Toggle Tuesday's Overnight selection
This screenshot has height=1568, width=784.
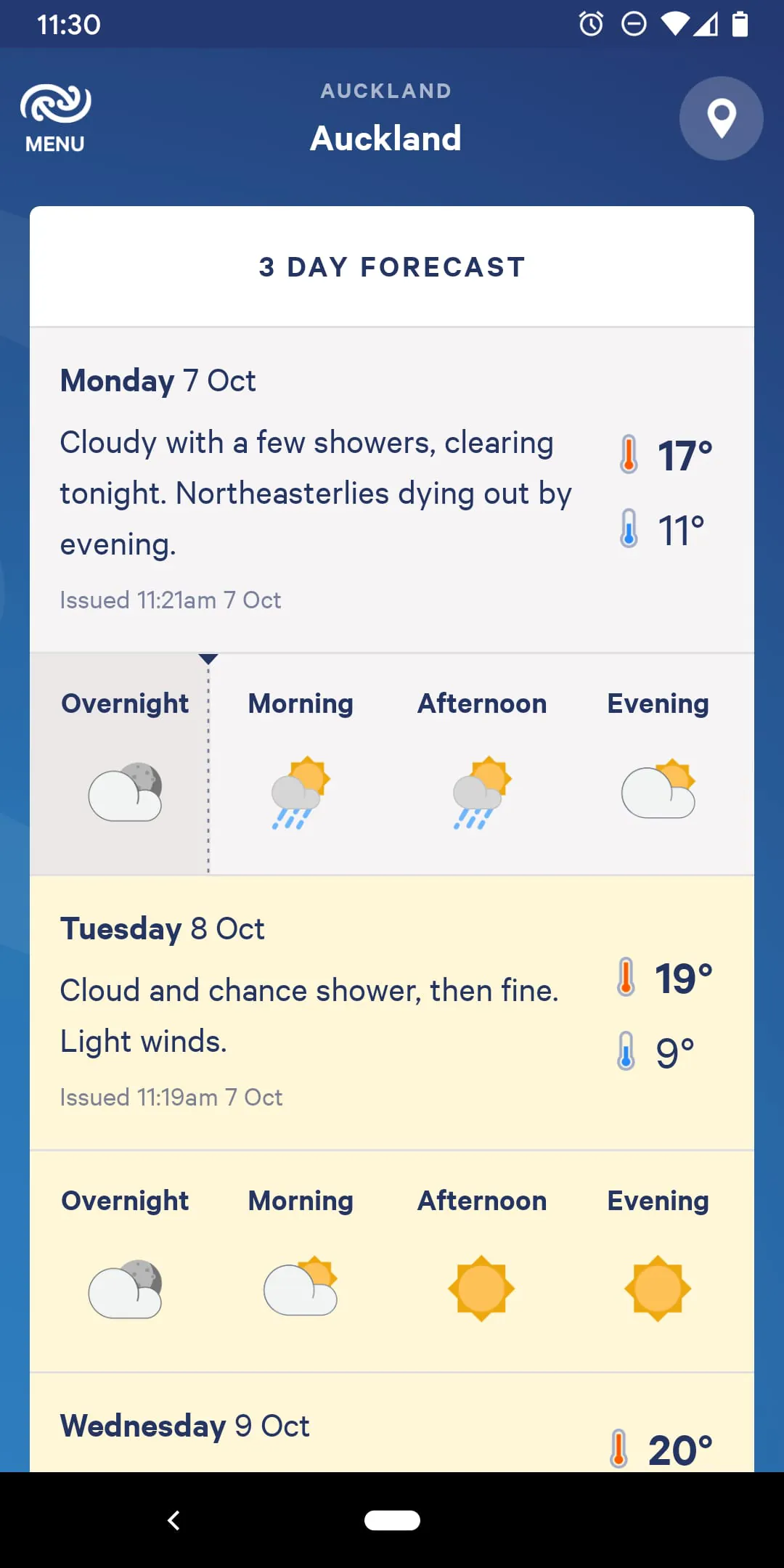click(x=125, y=1201)
